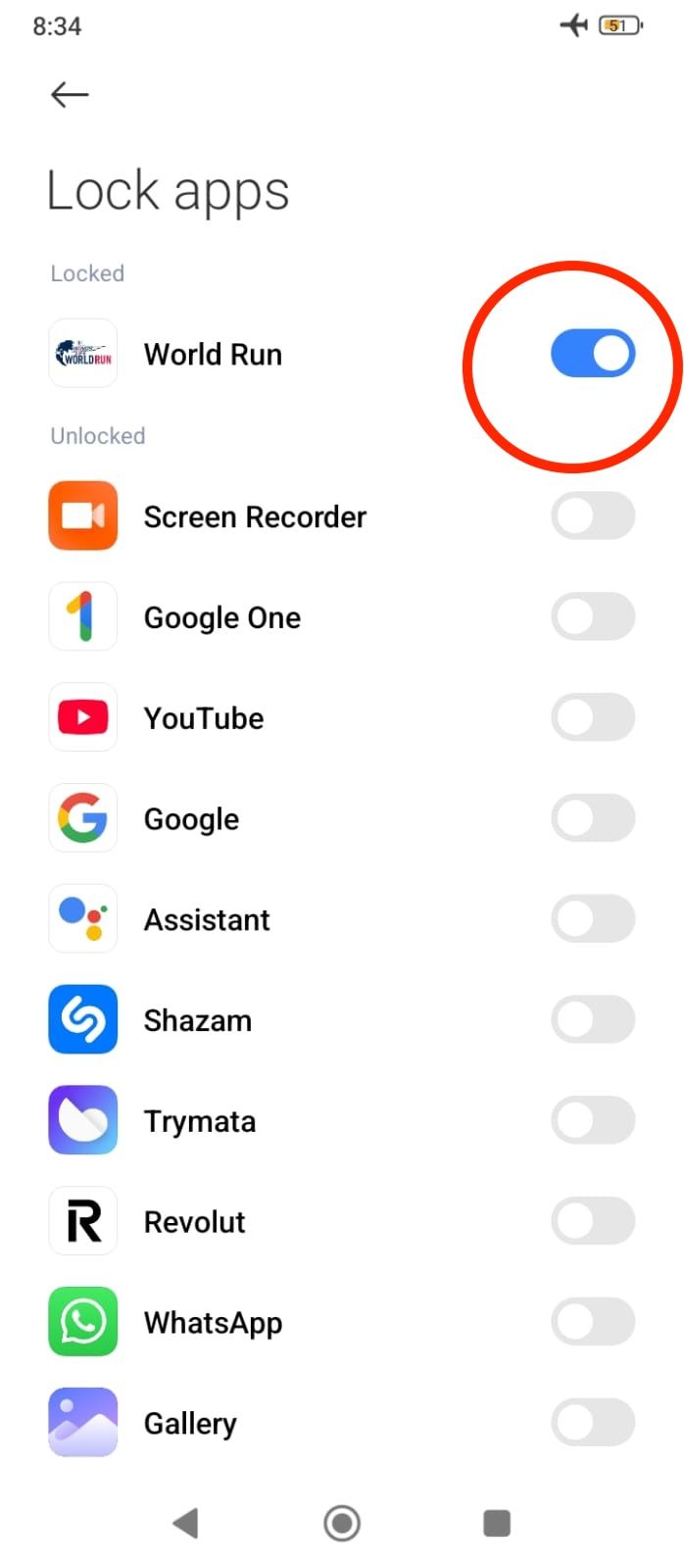Enable app lock for Screen Recorder

point(593,516)
